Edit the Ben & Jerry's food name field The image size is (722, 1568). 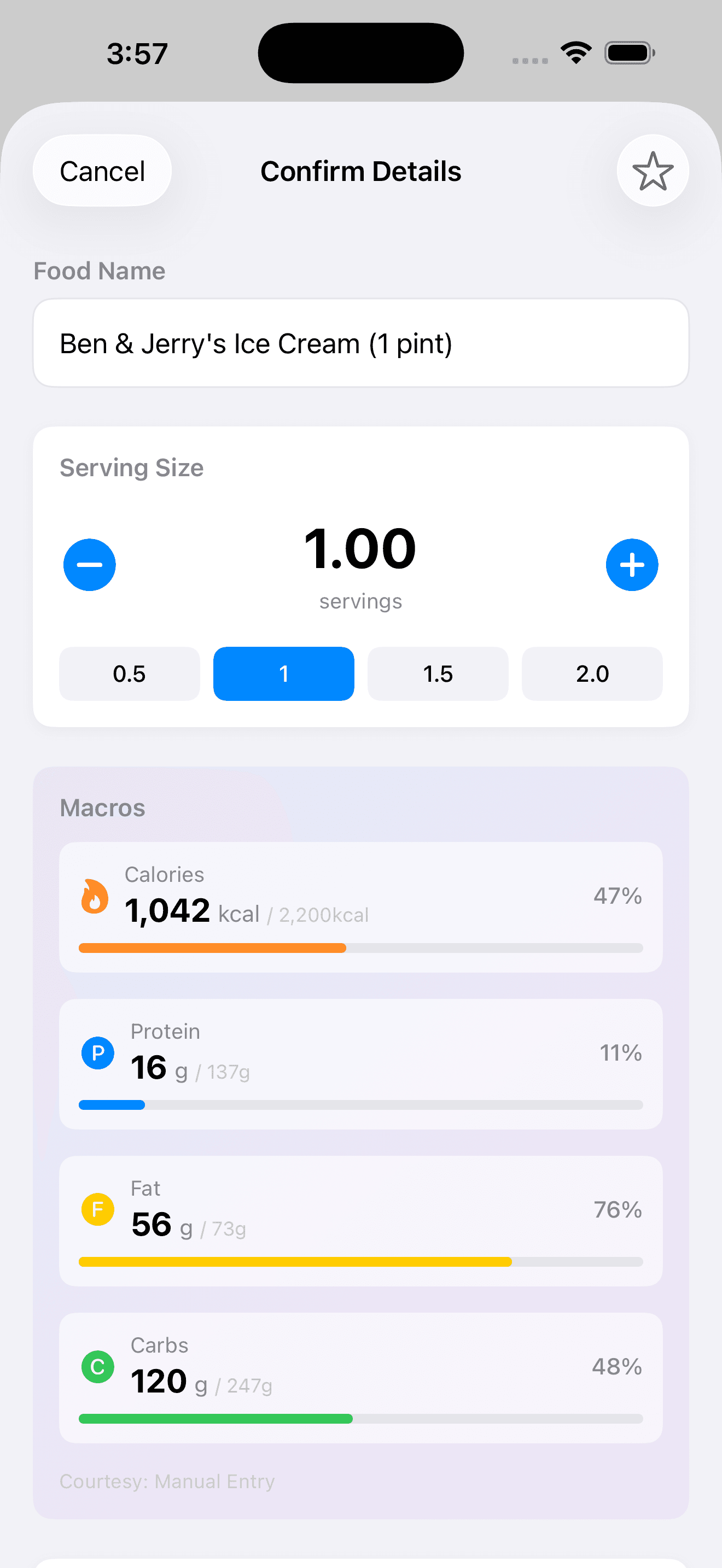pyautogui.click(x=360, y=343)
